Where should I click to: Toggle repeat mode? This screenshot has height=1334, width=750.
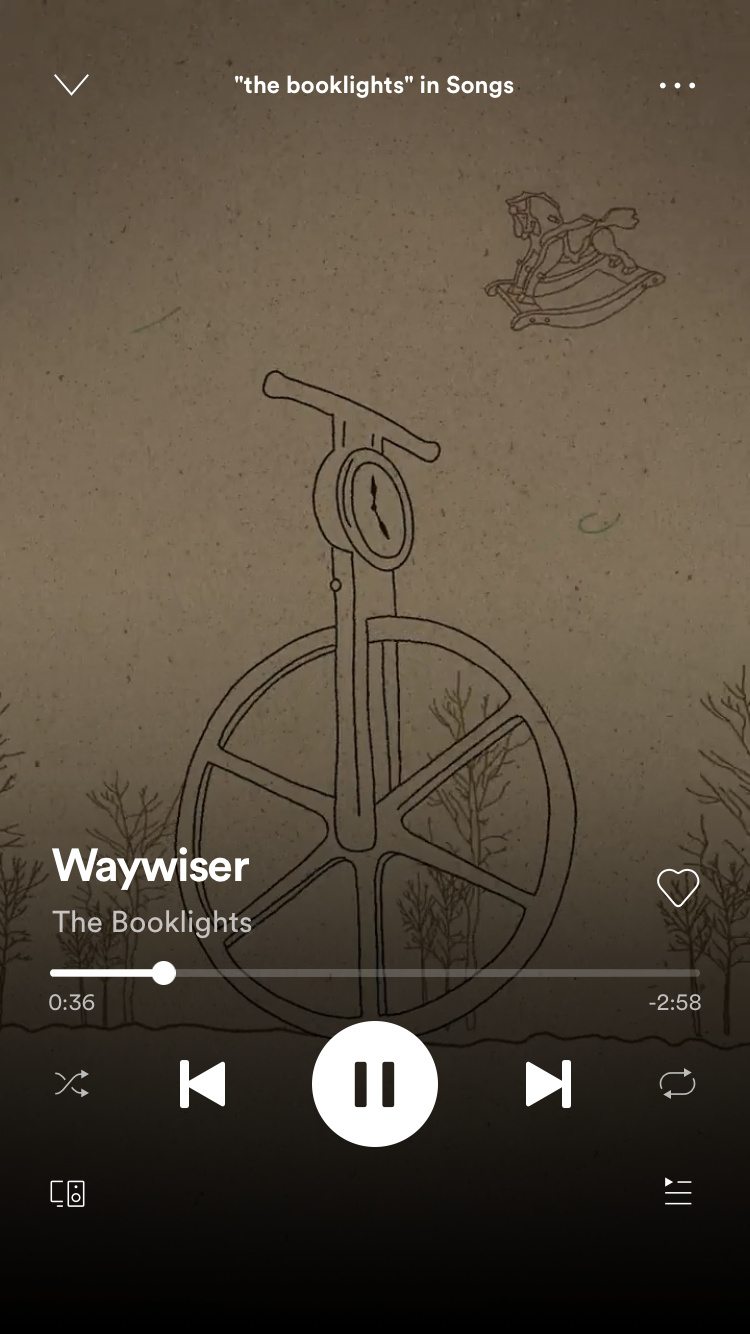click(677, 1084)
